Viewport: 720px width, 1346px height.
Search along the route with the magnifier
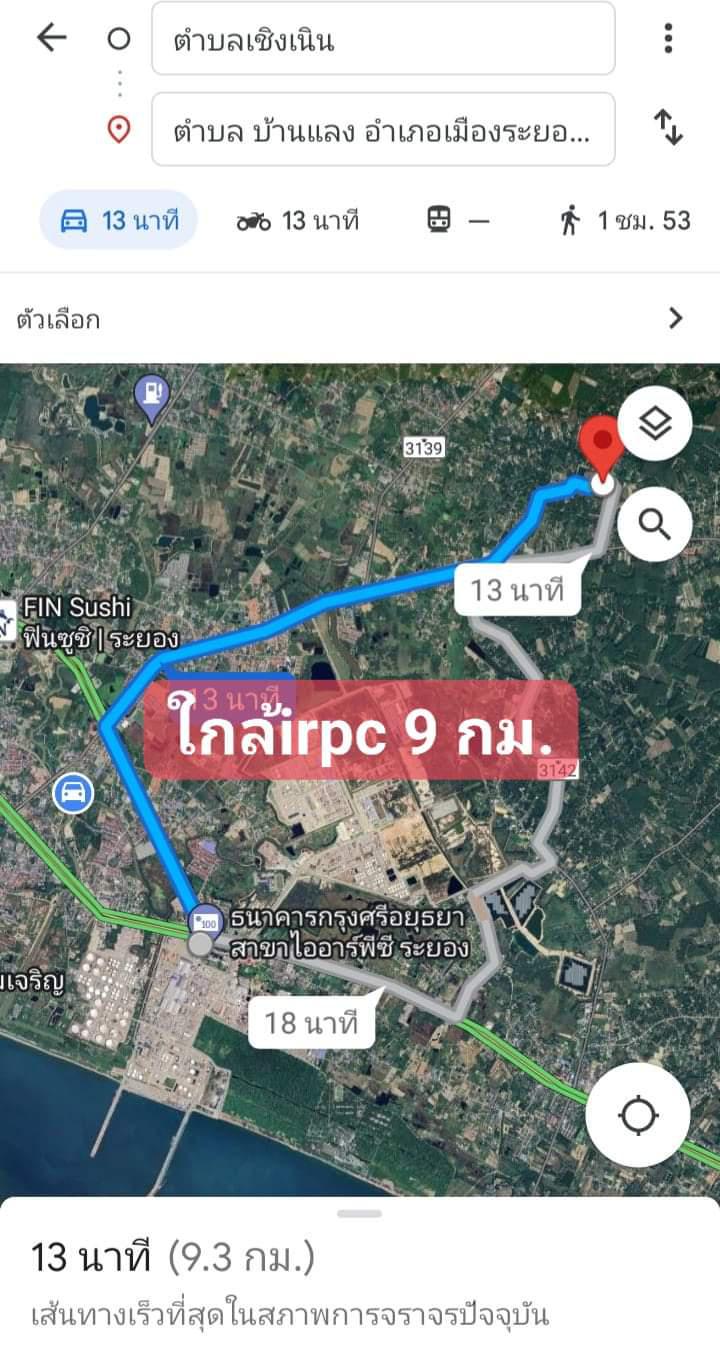coord(654,524)
